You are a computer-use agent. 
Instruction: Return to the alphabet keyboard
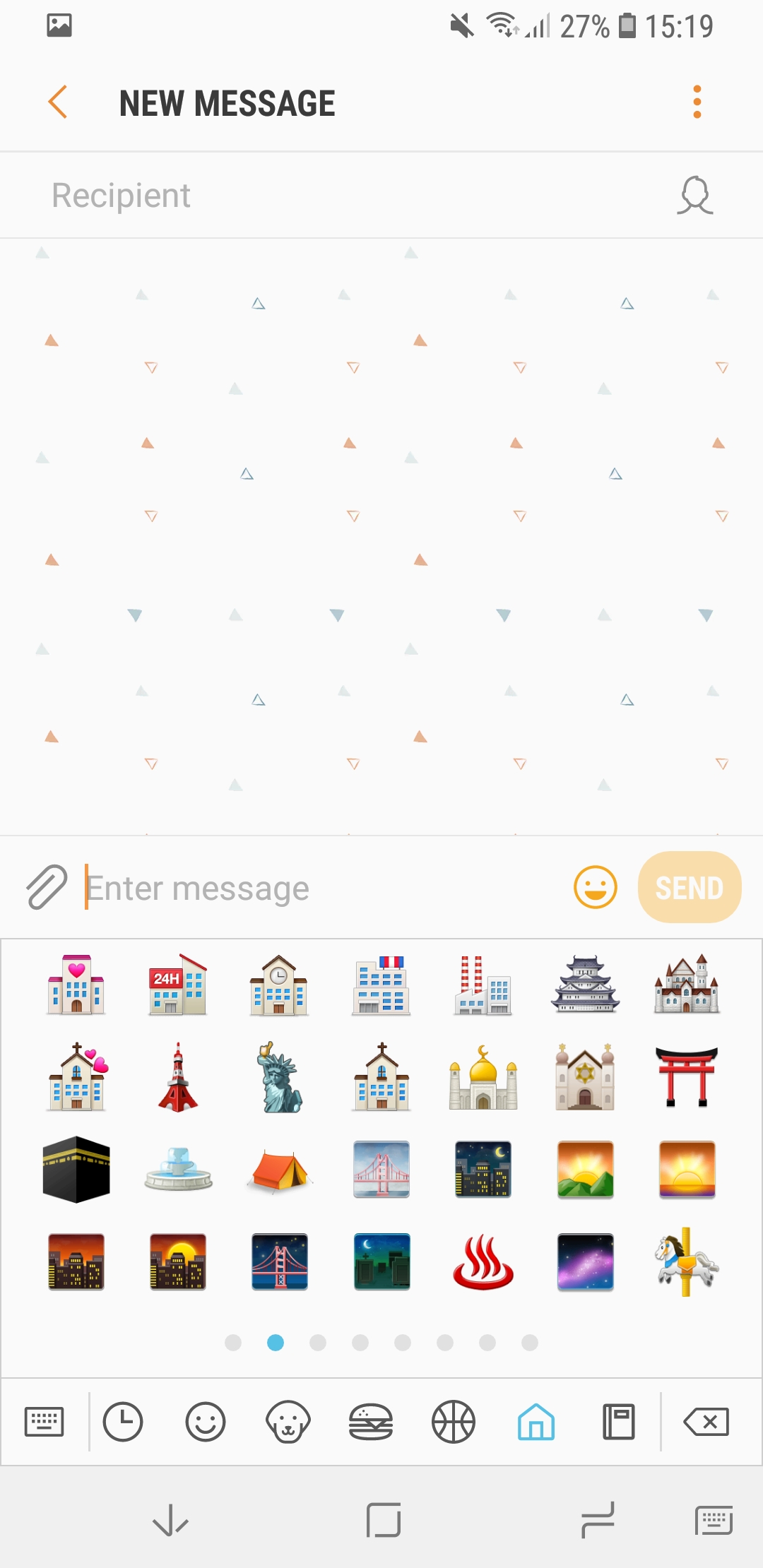point(44,1421)
